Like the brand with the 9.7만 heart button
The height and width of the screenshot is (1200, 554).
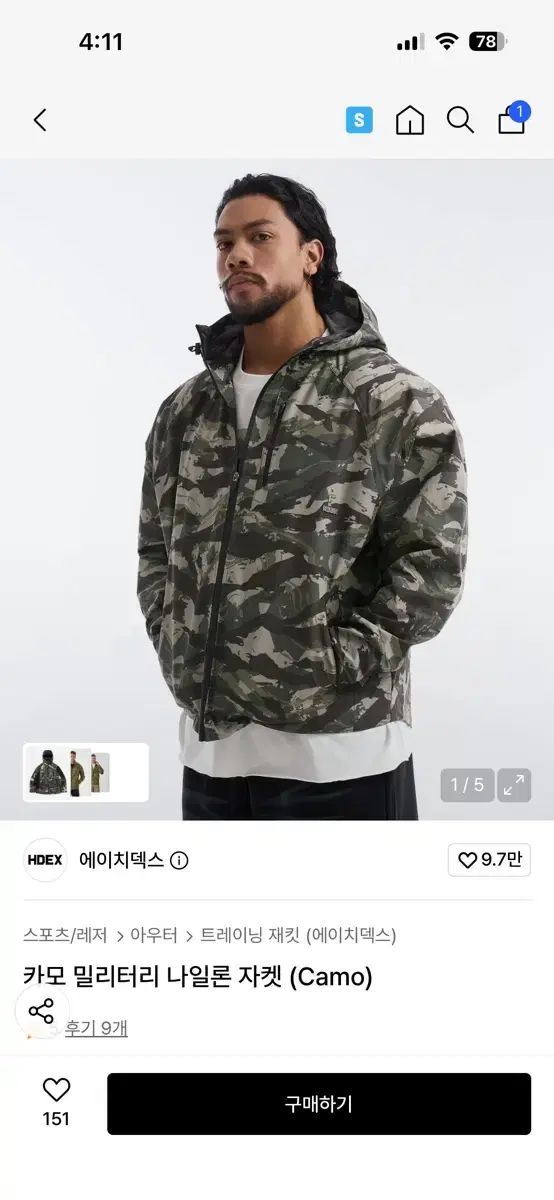[x=489, y=860]
